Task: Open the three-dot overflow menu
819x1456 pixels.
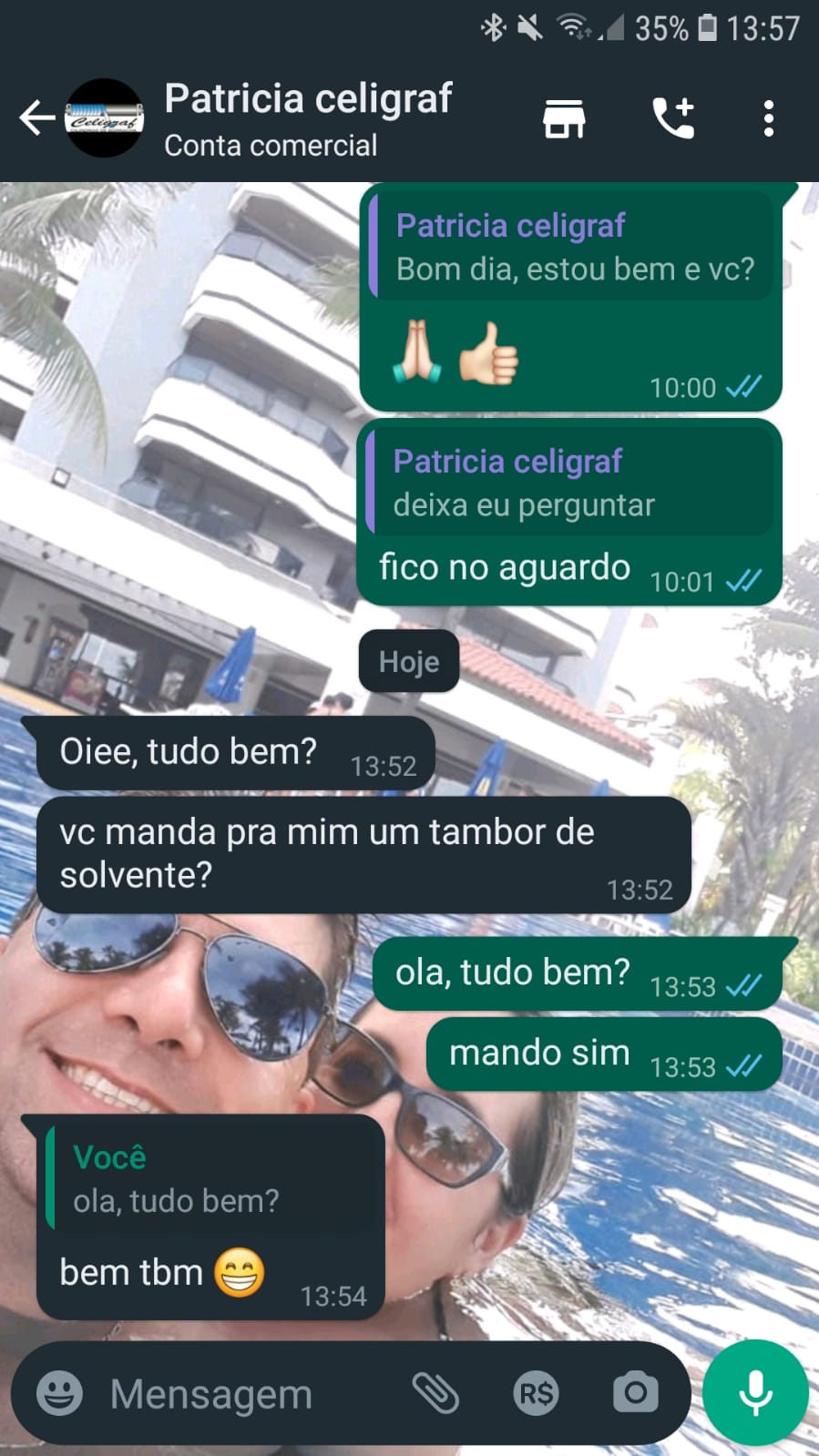Action: (769, 118)
